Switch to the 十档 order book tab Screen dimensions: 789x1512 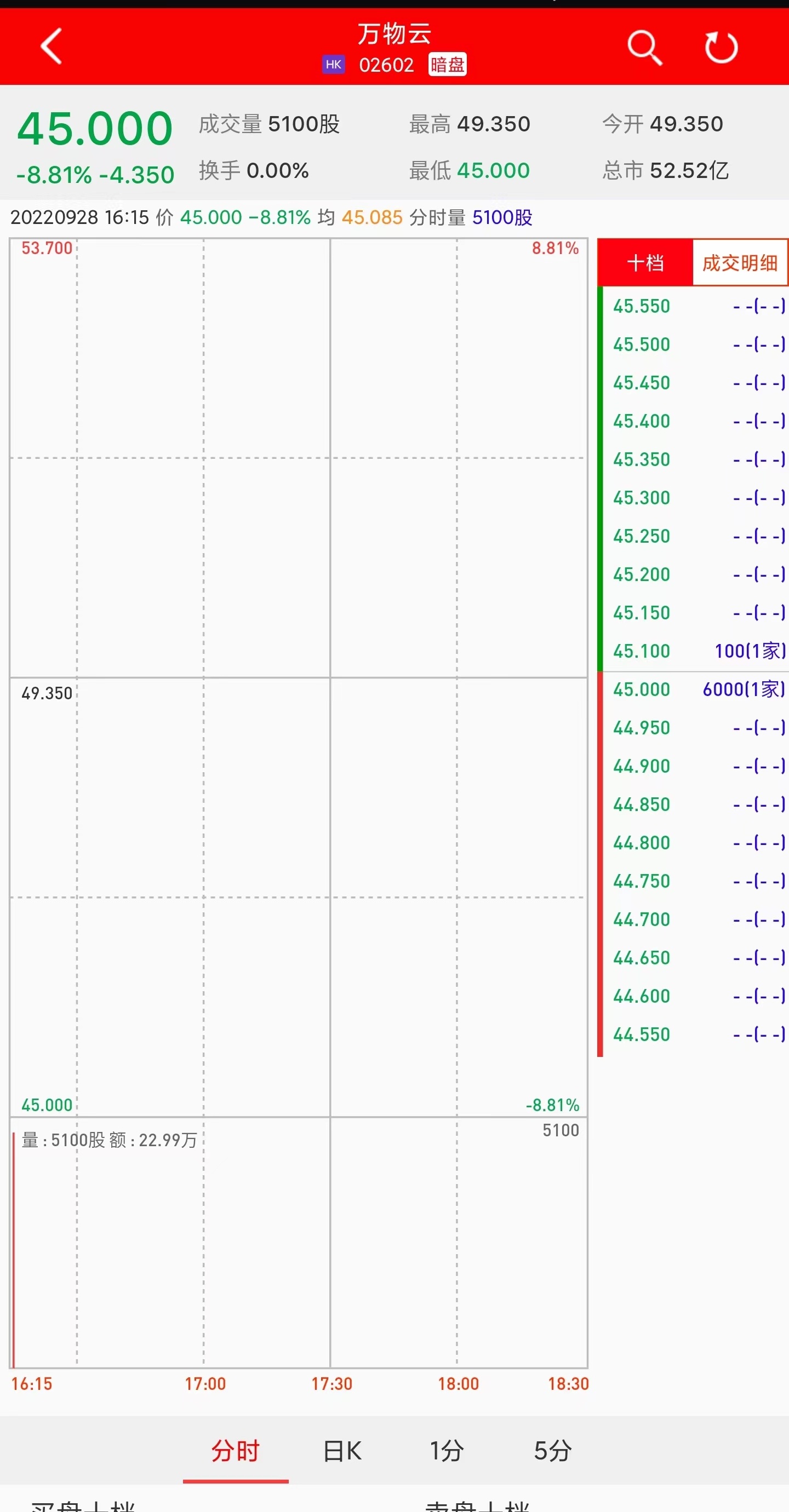645,263
